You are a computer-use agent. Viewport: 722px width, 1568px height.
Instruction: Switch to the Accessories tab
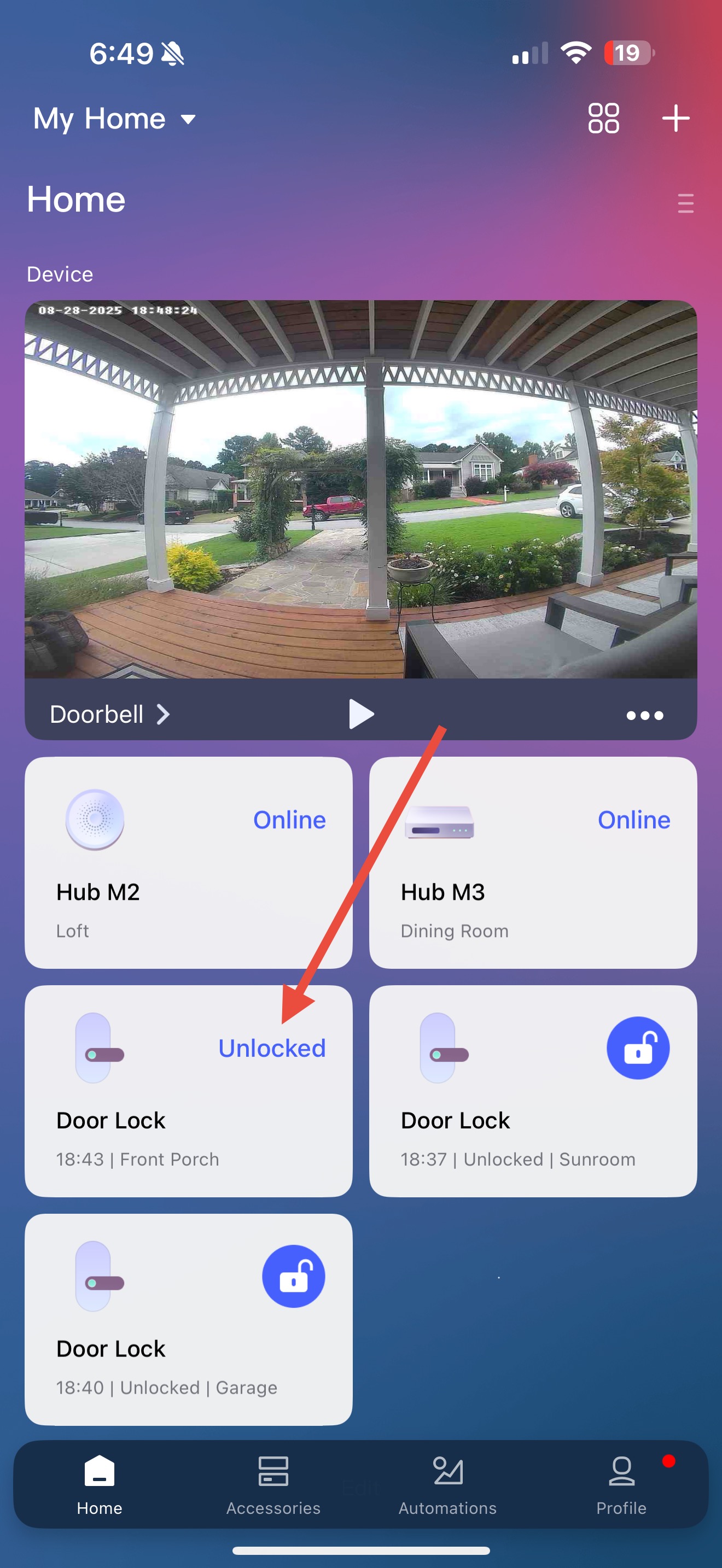point(273,1484)
